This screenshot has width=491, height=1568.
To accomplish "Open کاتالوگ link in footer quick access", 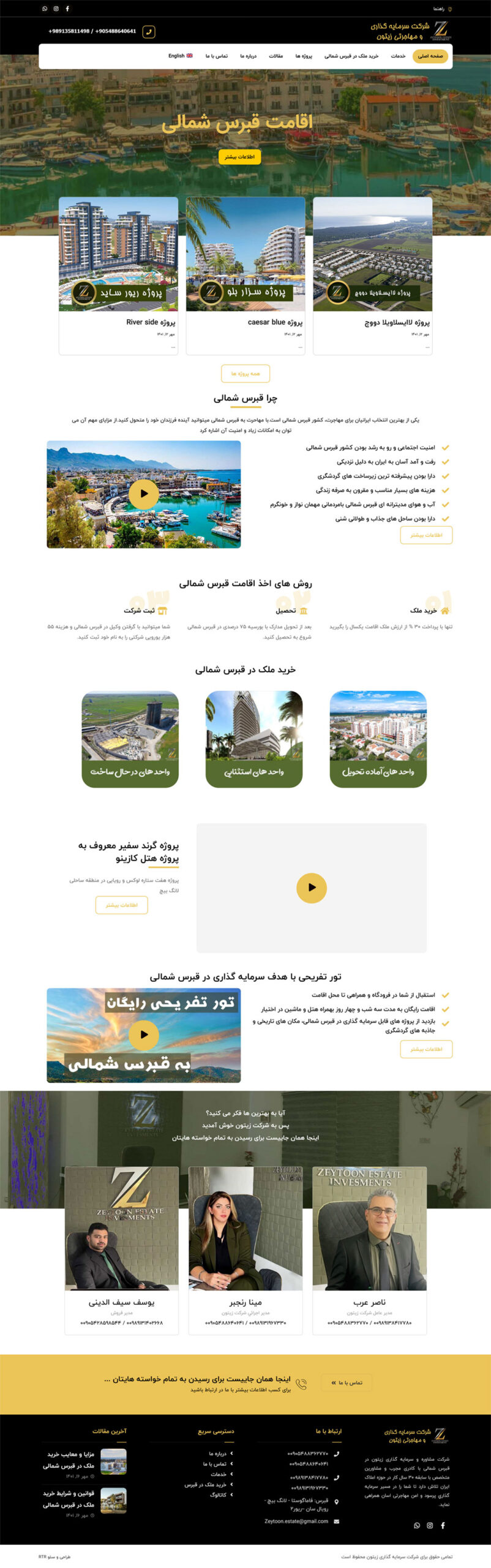I will pyautogui.click(x=218, y=1494).
